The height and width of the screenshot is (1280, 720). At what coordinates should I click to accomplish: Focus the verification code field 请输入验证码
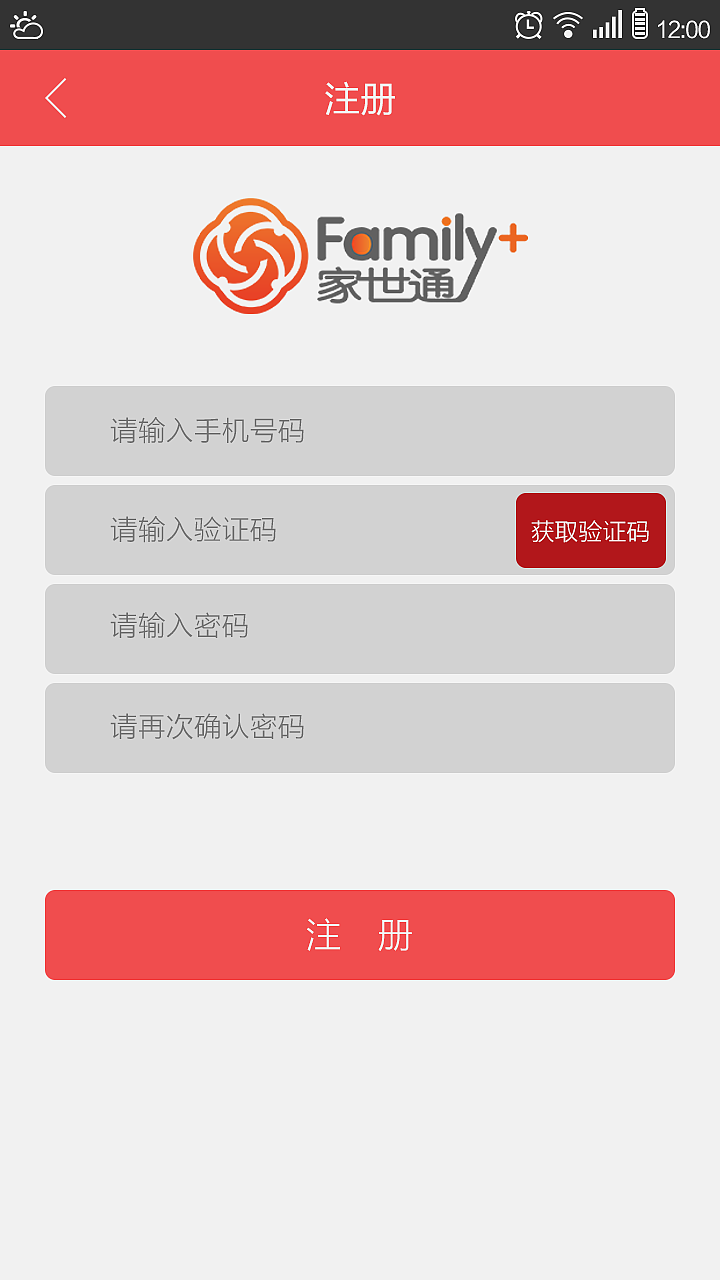[280, 530]
